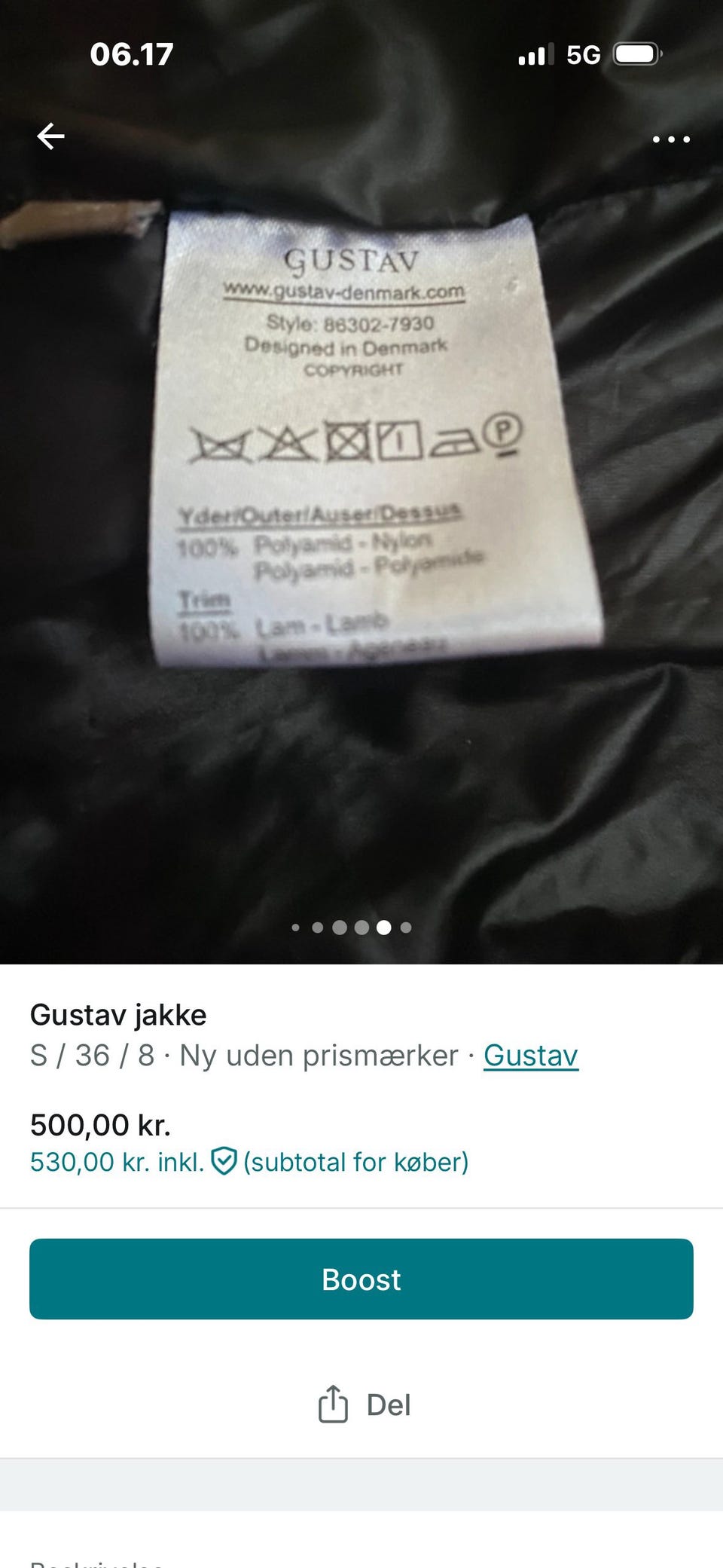Tap the battery indicator in status bar
This screenshot has width=723, height=1568.
636,53
